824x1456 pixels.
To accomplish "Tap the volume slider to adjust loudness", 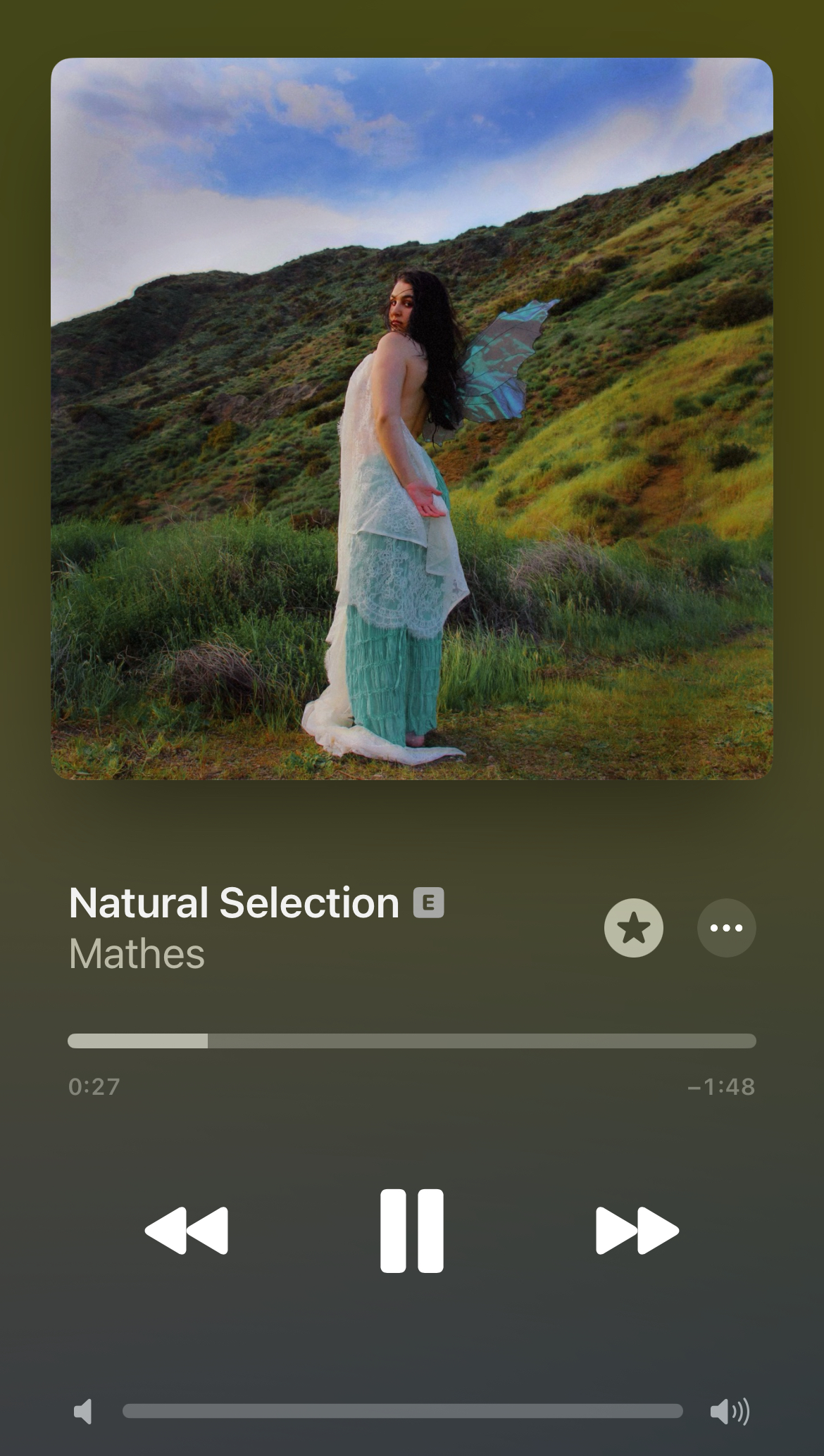I will tap(402, 1411).
